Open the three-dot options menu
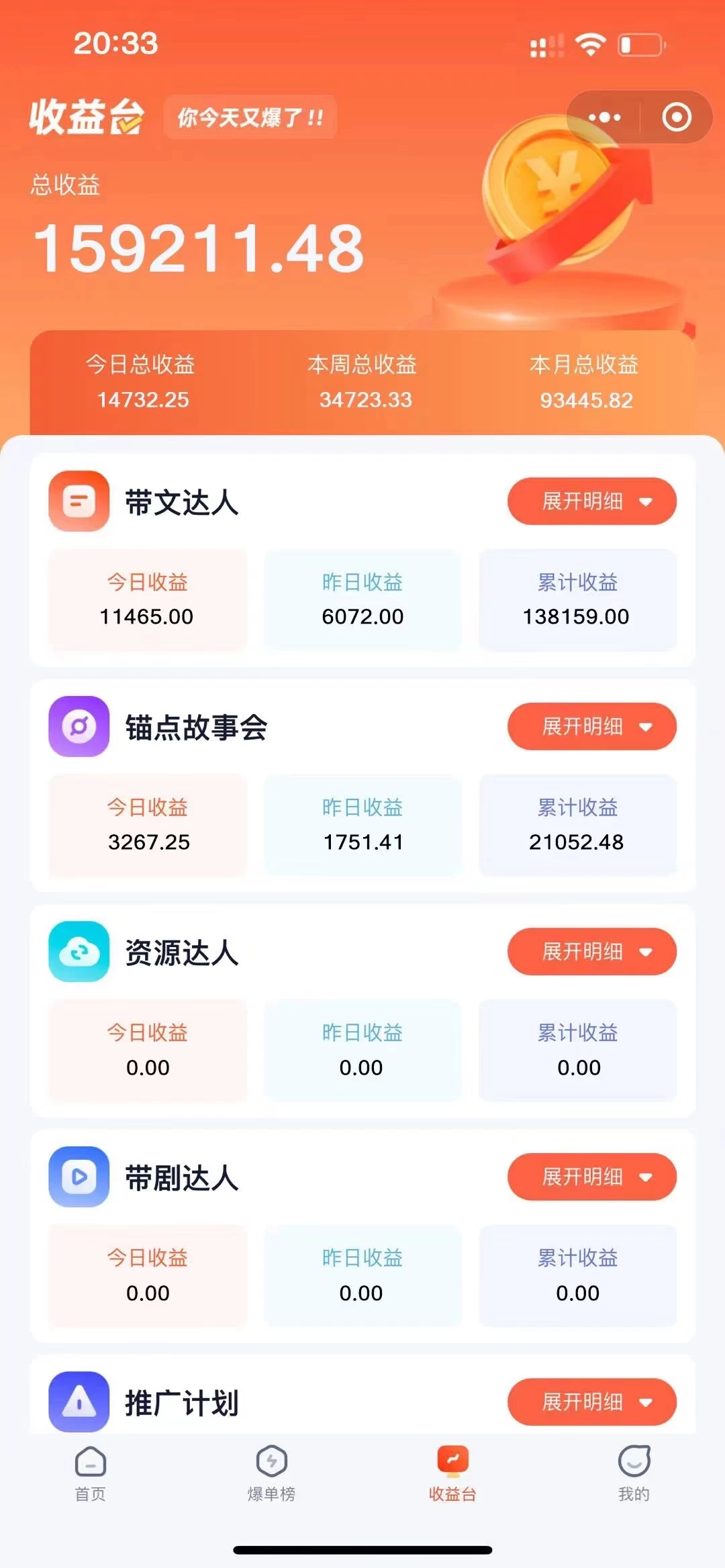 tap(603, 117)
